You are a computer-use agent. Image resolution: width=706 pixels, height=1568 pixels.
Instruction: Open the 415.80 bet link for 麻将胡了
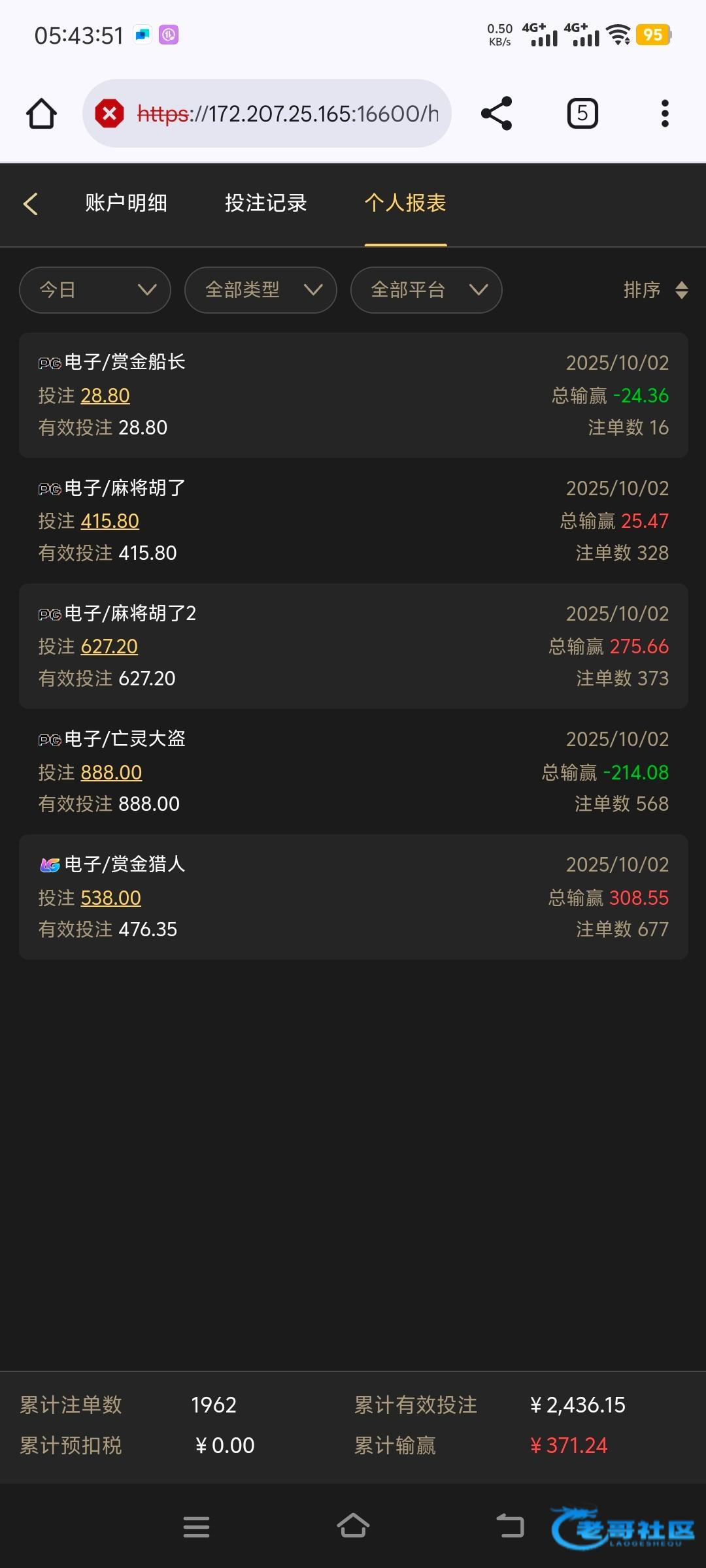[x=110, y=521]
